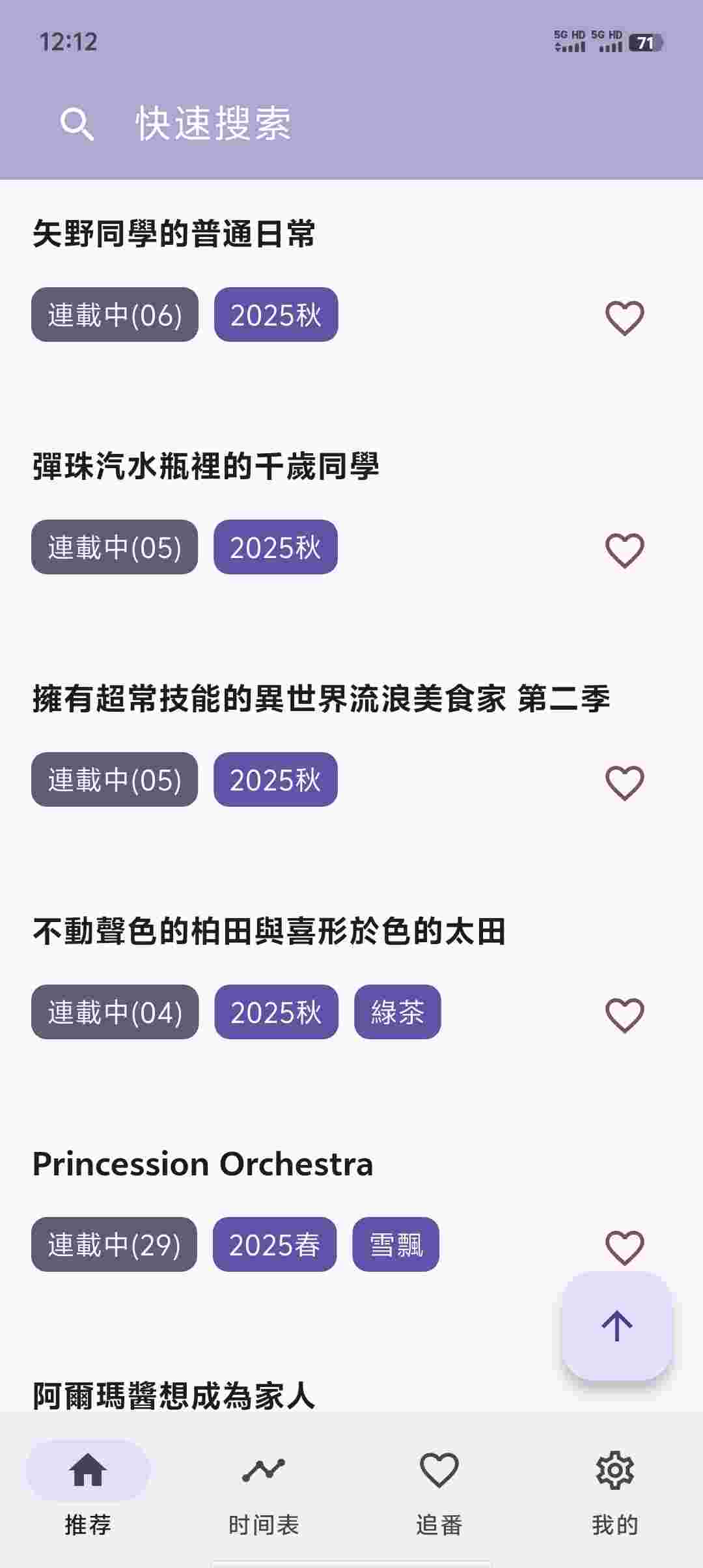Open the 連載中(29) chip for Princession Orchestra

point(114,1244)
